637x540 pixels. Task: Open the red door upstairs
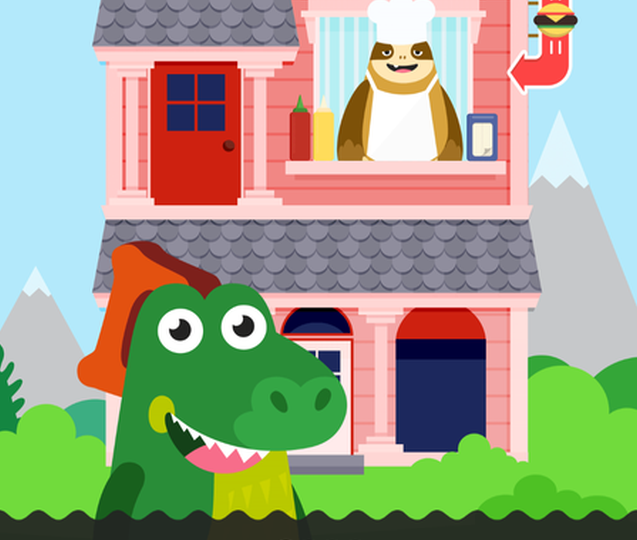pyautogui.click(x=196, y=132)
